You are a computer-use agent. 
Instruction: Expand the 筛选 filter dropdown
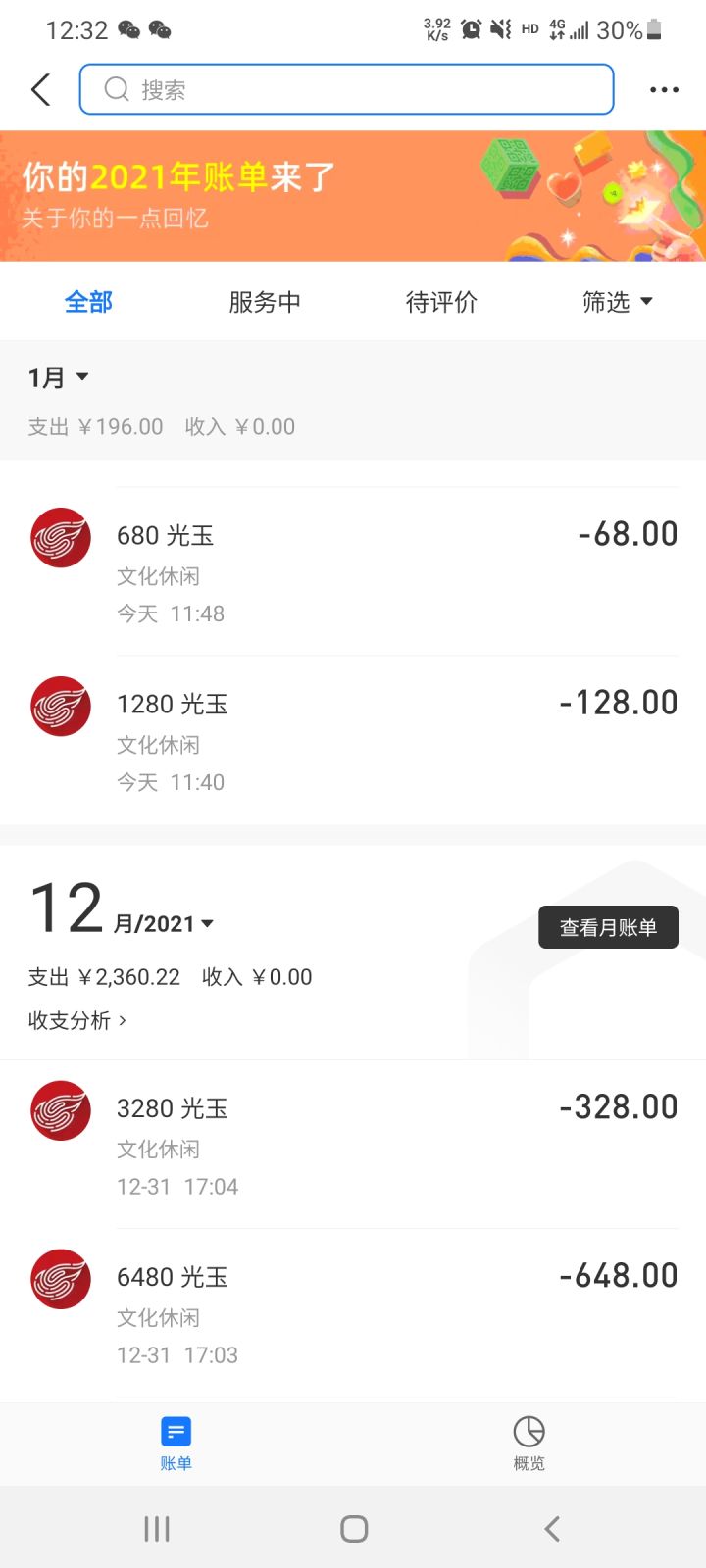[x=618, y=302]
